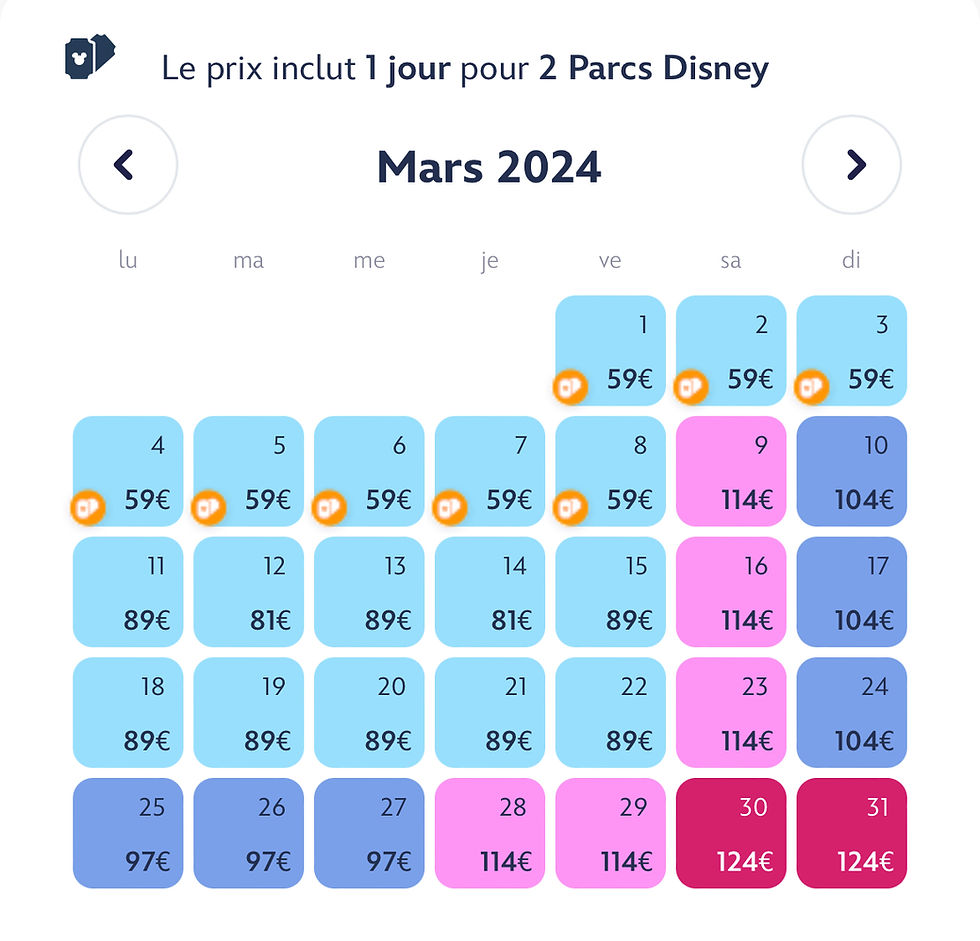The width and height of the screenshot is (980, 941).
Task: Select March 16 at 114€
Action: point(731,592)
